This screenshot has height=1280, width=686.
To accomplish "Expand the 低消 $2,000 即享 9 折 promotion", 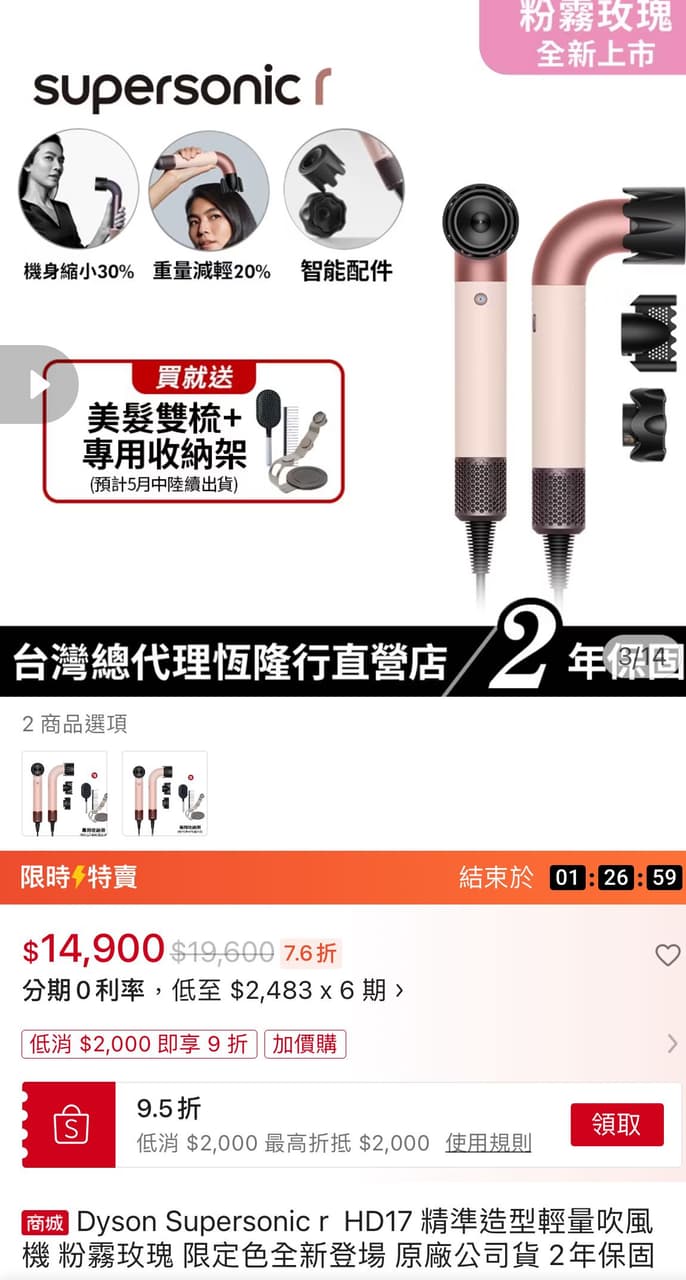I will point(139,1044).
